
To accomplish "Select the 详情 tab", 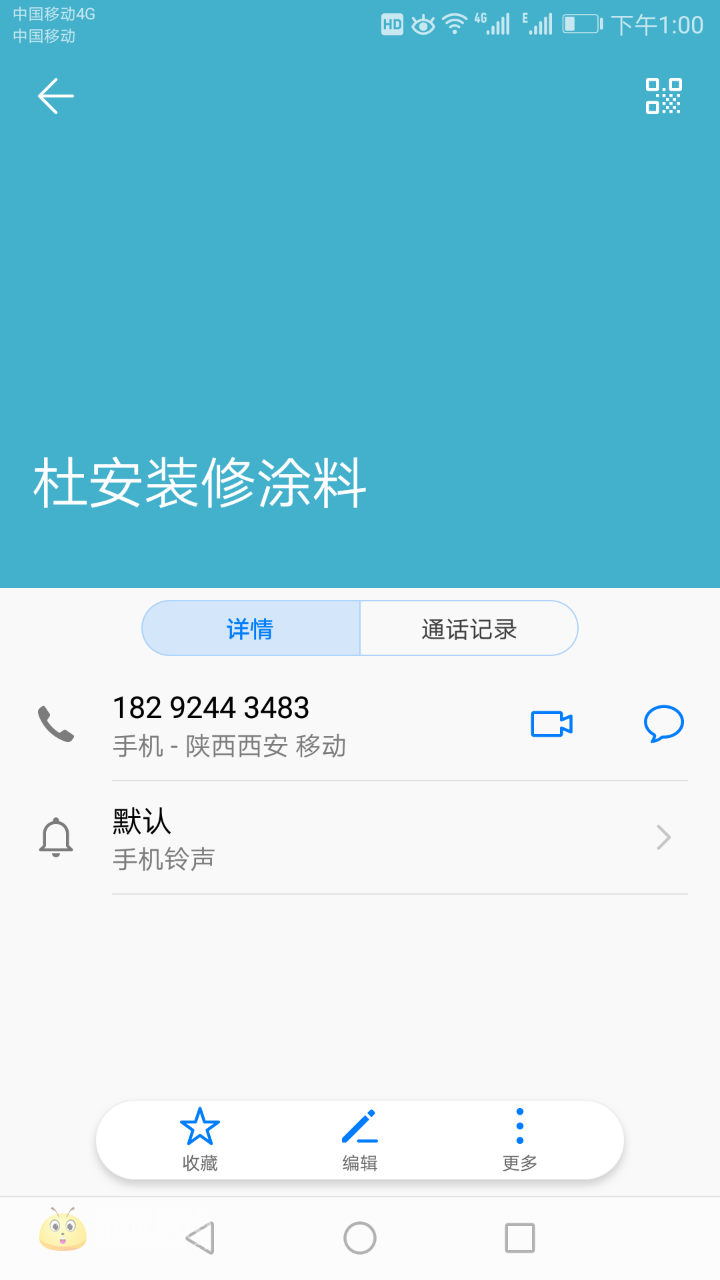I will pyautogui.click(x=251, y=628).
